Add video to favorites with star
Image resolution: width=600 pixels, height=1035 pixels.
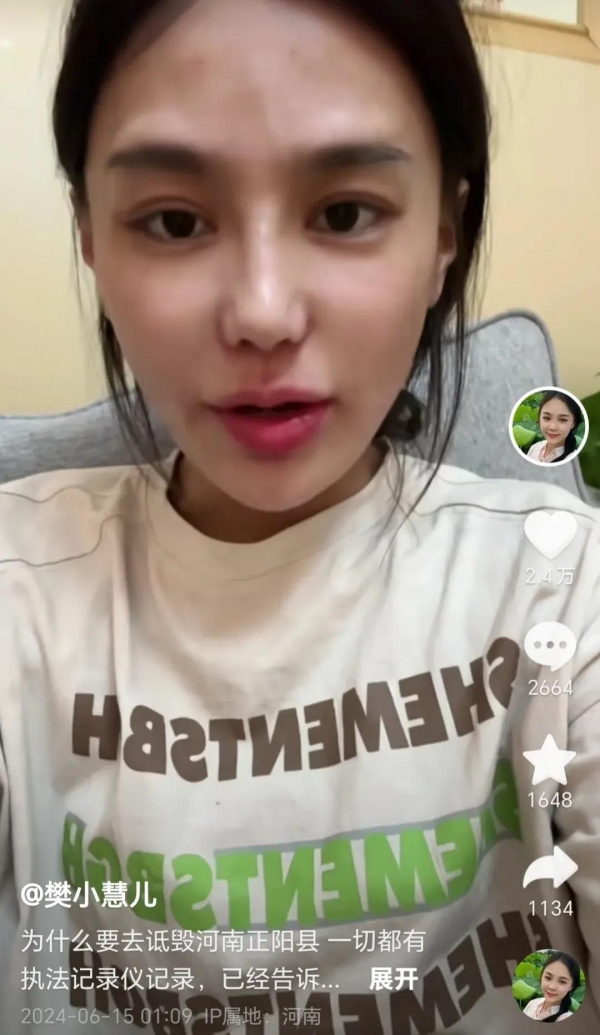(x=550, y=760)
